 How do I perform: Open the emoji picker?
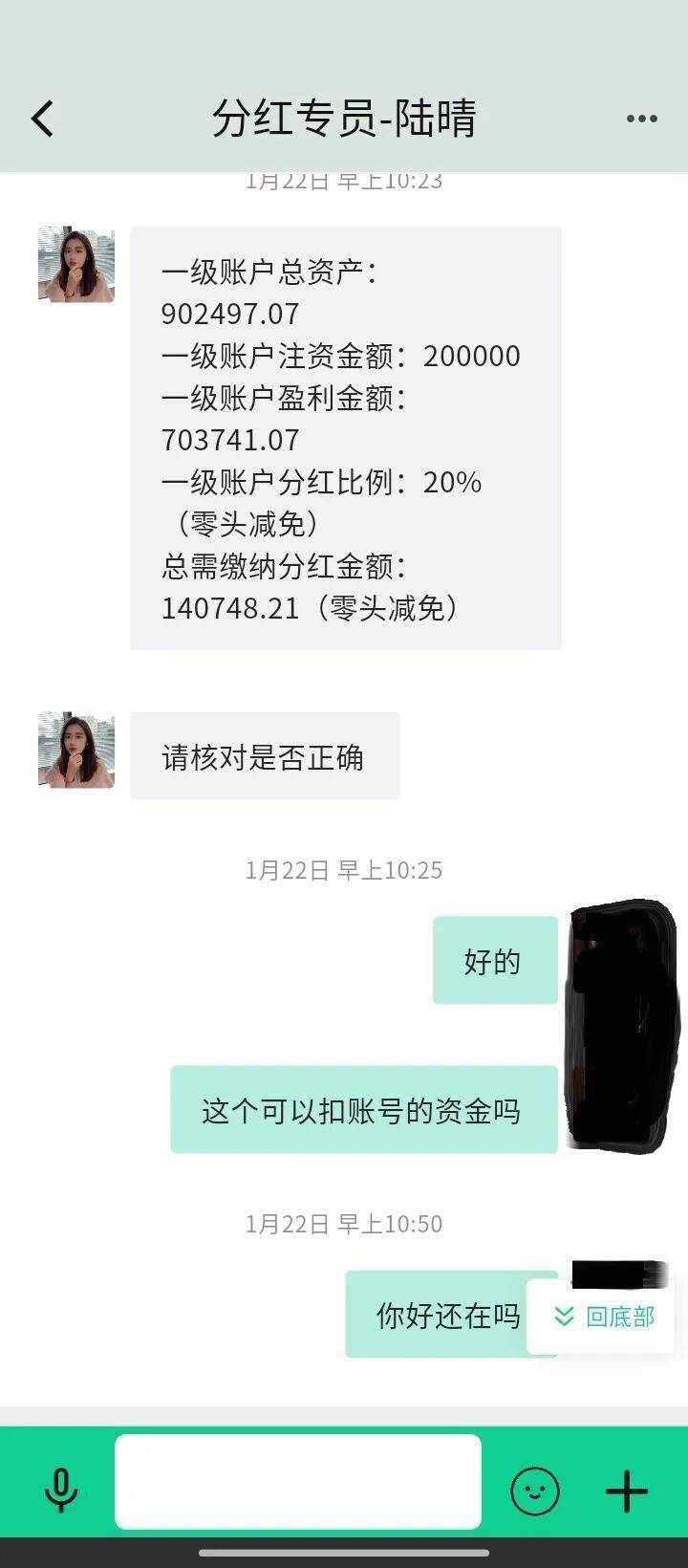coord(535,1491)
